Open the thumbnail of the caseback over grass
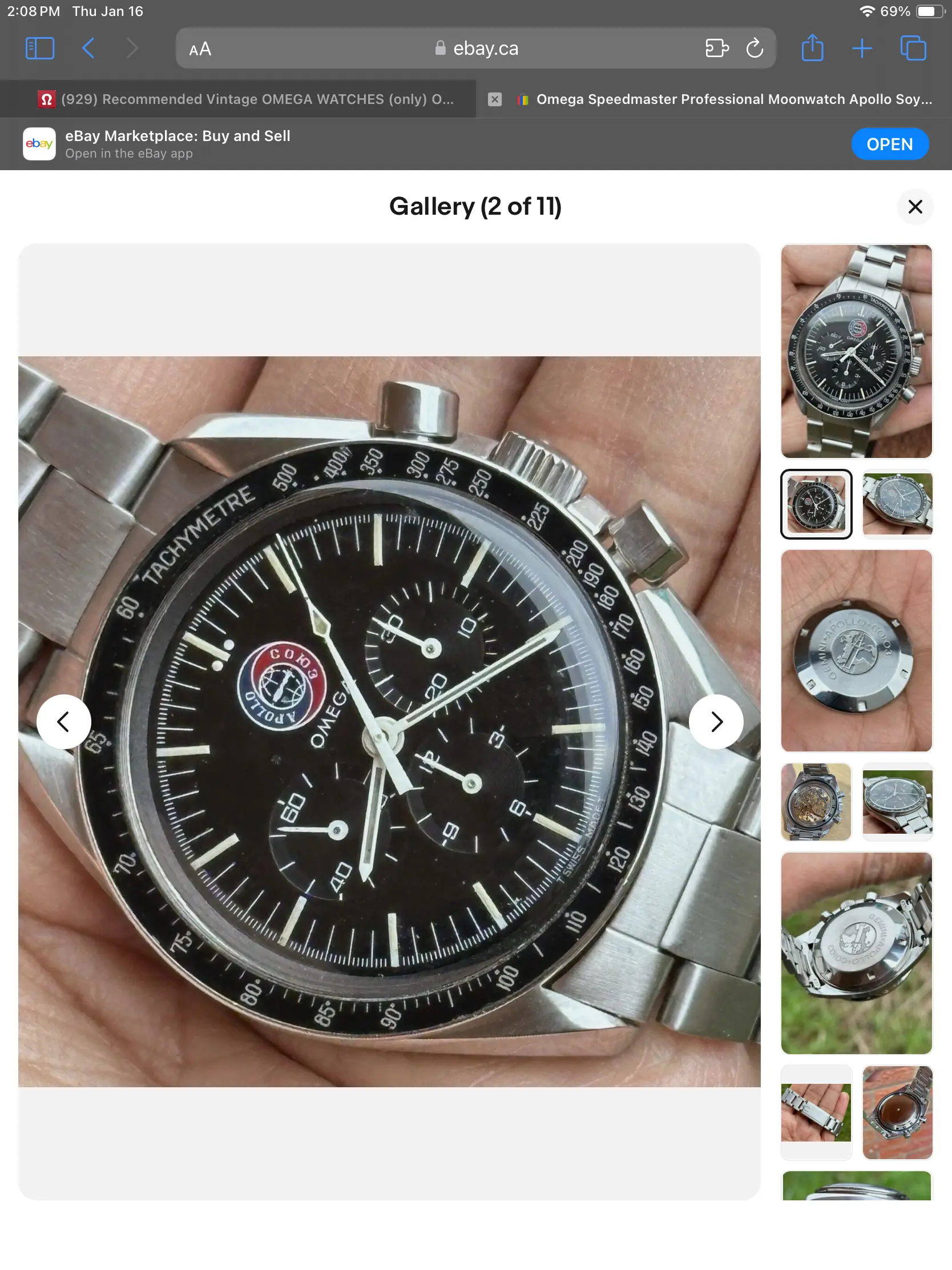952x1270 pixels. tap(856, 953)
